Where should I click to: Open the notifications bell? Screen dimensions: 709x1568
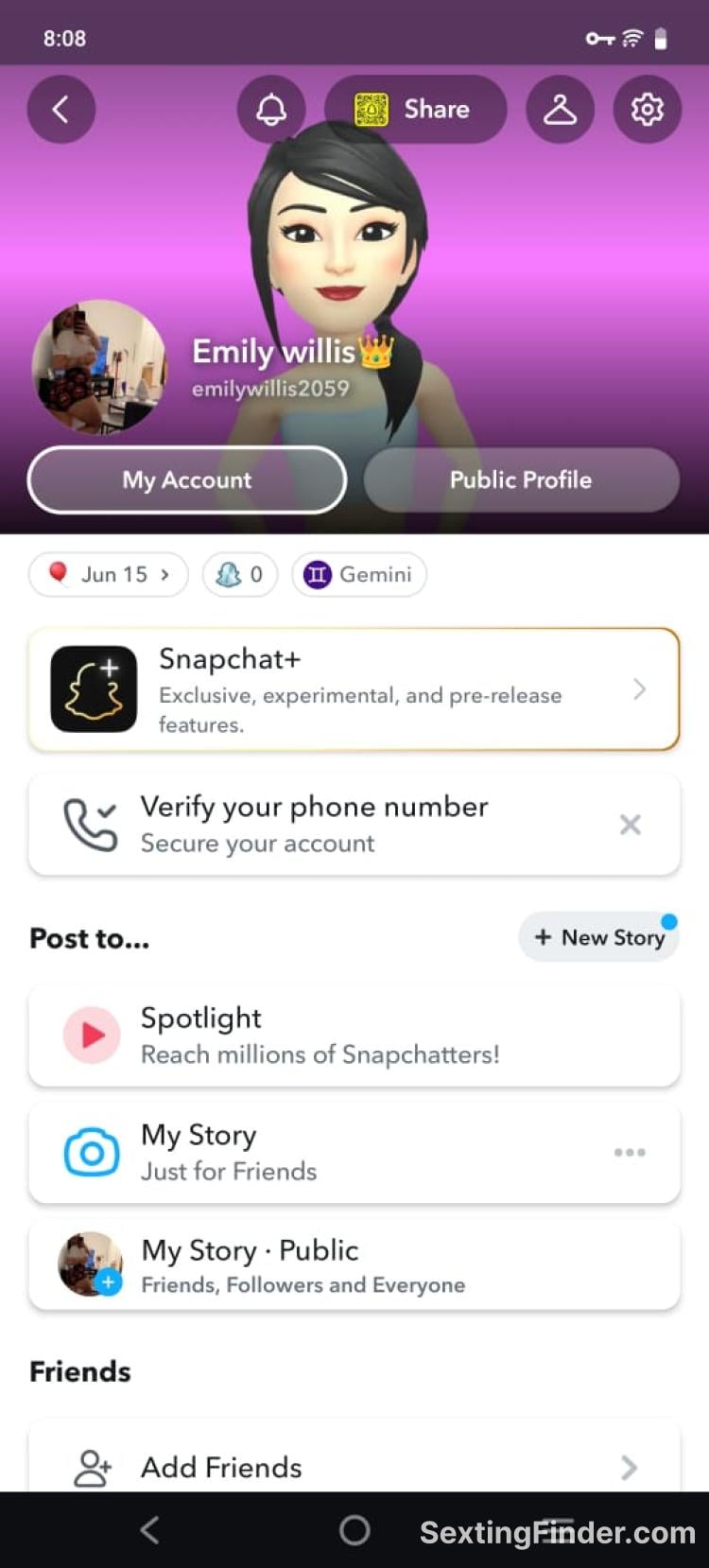(271, 110)
